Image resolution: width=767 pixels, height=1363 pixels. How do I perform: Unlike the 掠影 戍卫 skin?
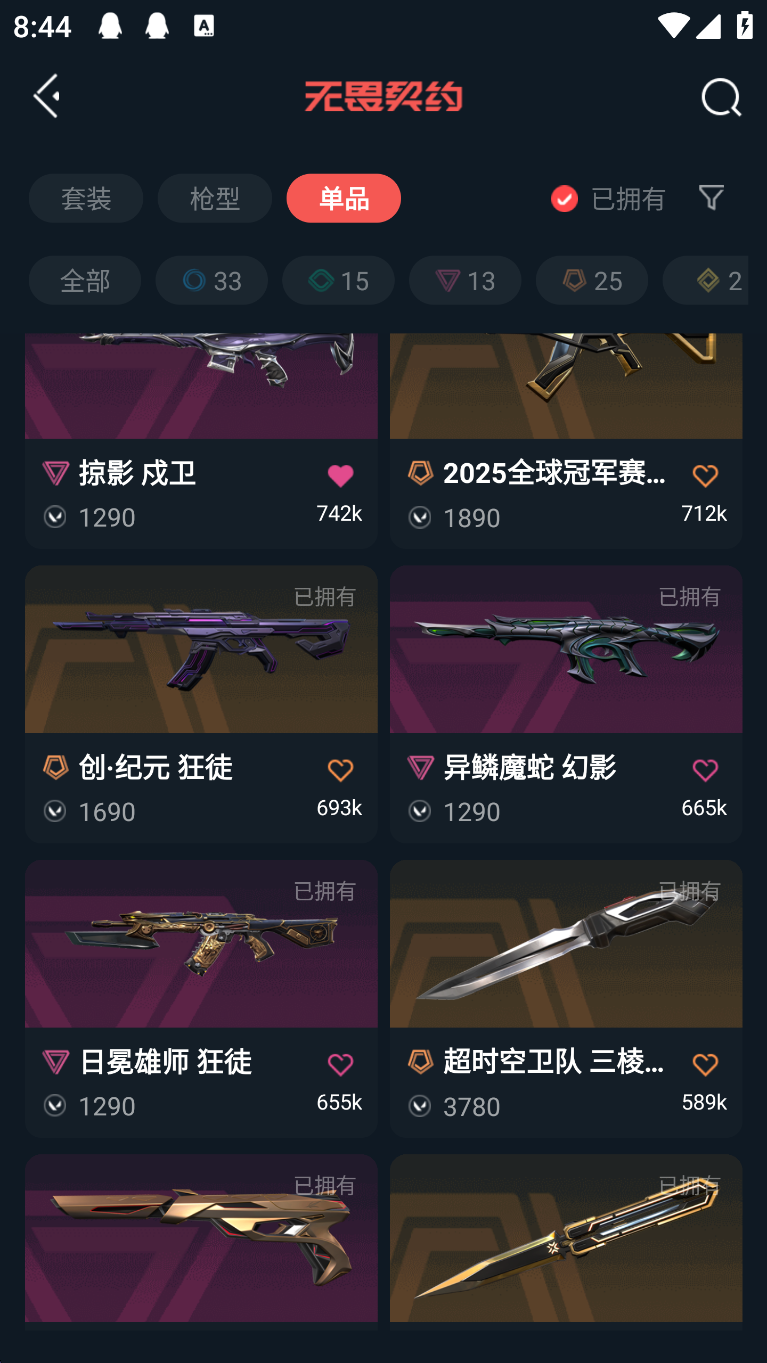click(x=340, y=476)
